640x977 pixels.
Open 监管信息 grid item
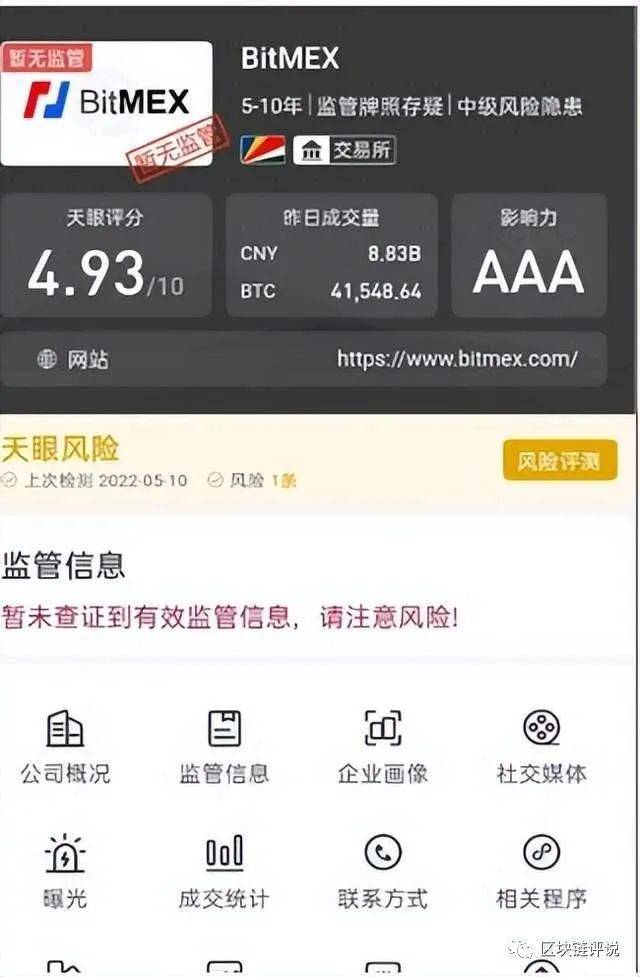(224, 746)
